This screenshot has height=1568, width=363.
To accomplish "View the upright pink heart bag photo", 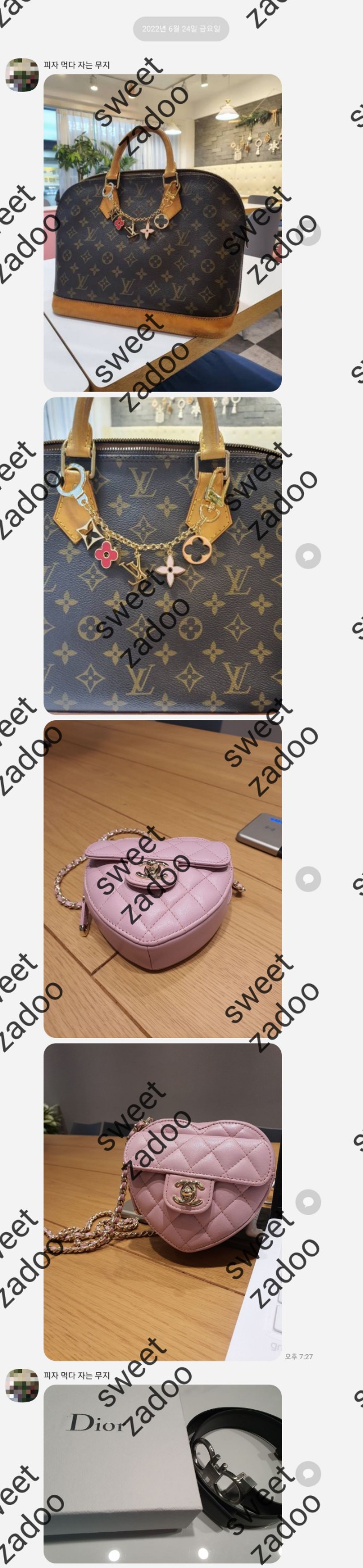I will [x=162, y=1201].
